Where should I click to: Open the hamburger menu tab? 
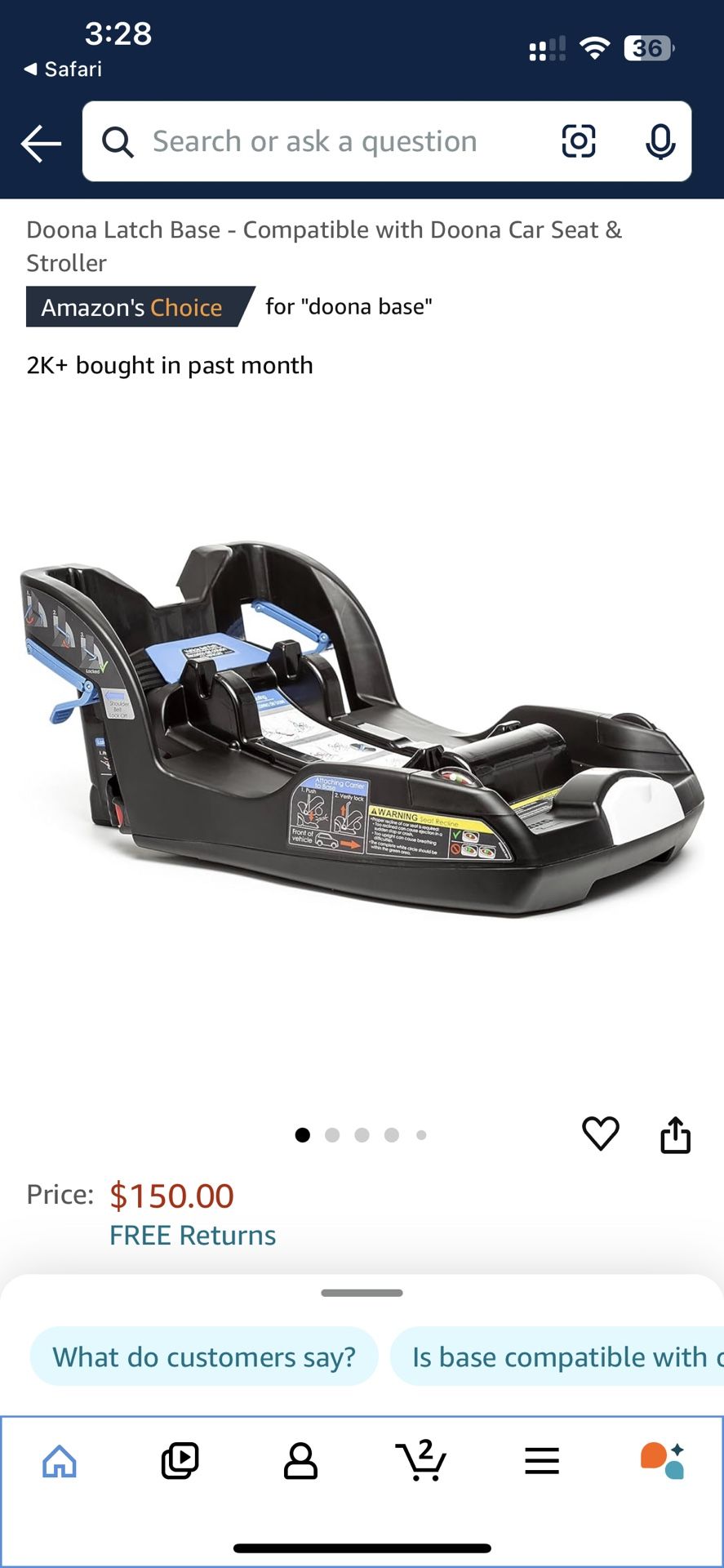542,1460
